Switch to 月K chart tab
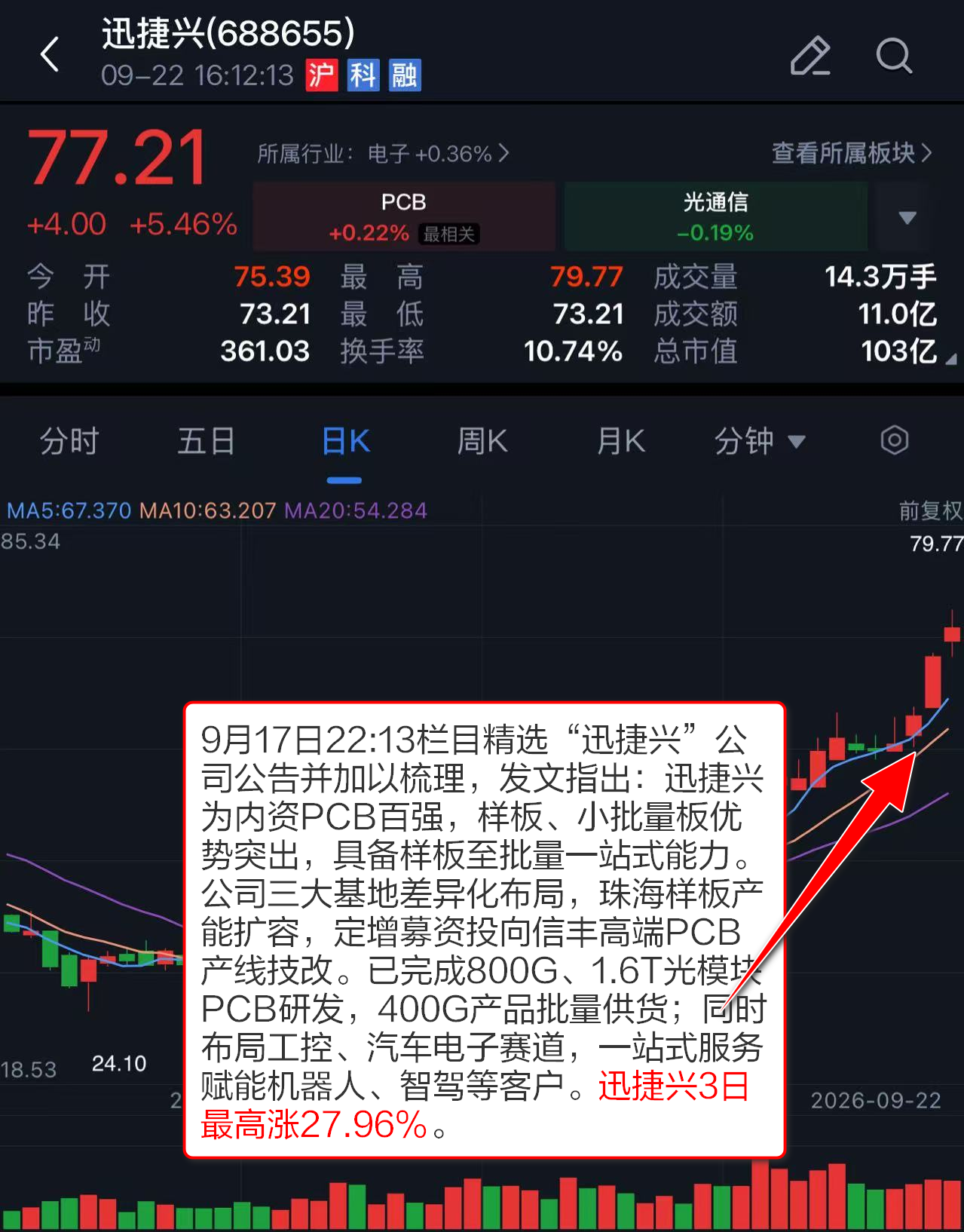Screen dimensions: 964x1232 pos(621,441)
